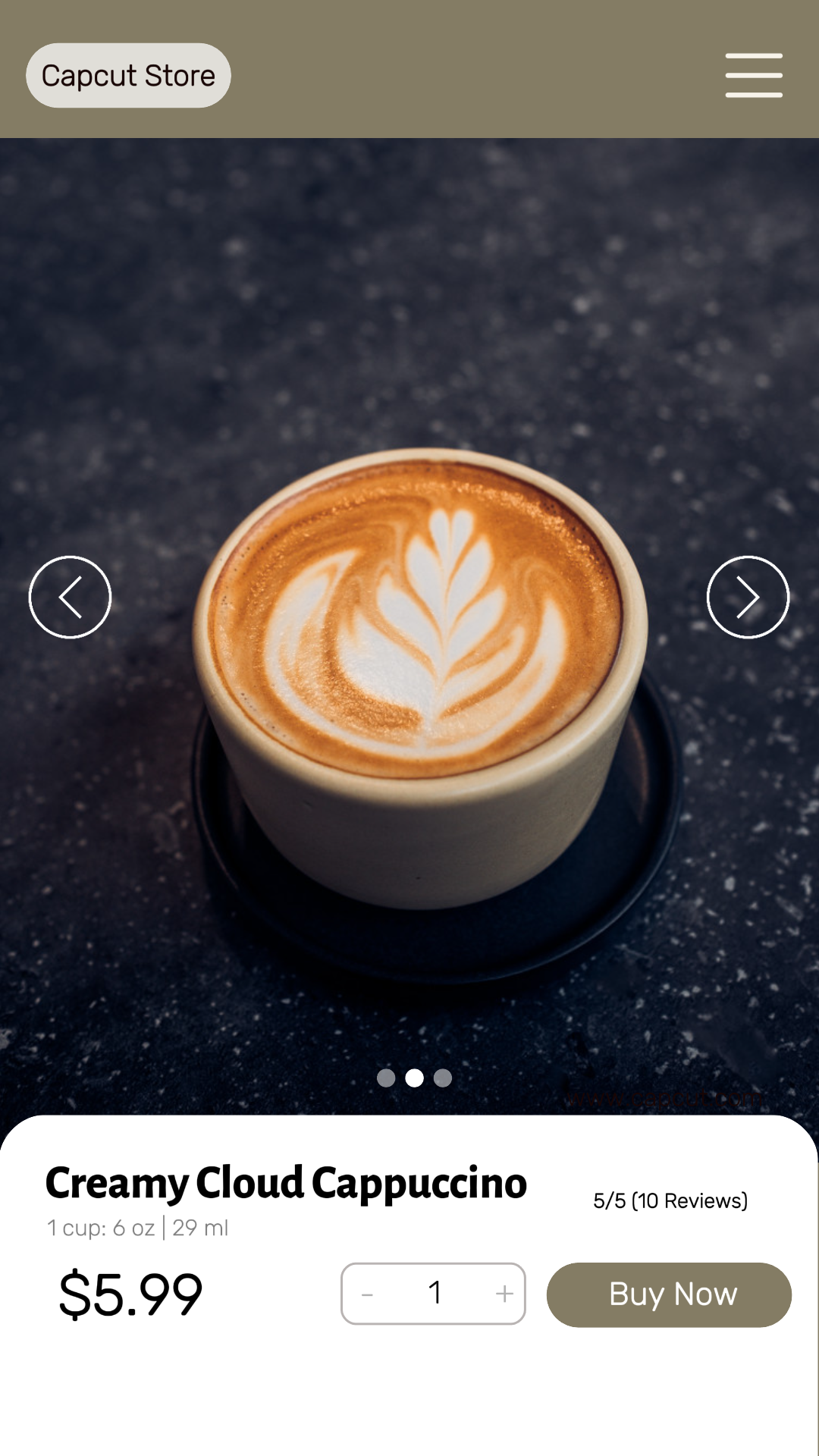Jump to the first carousel dot

pyautogui.click(x=386, y=1078)
